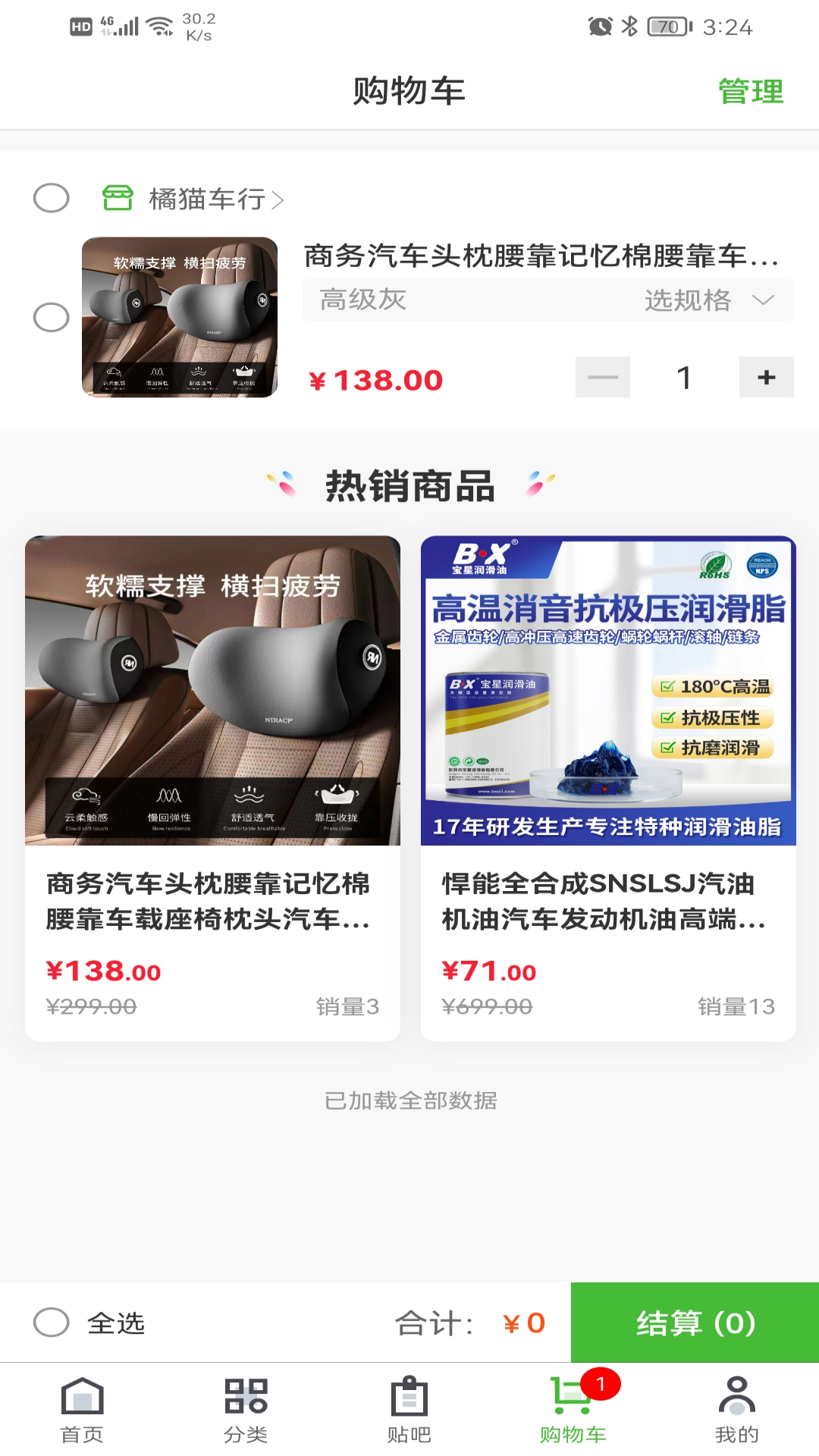Tap the minus icon to decrease quantity
The height and width of the screenshot is (1456, 819).
tap(602, 377)
